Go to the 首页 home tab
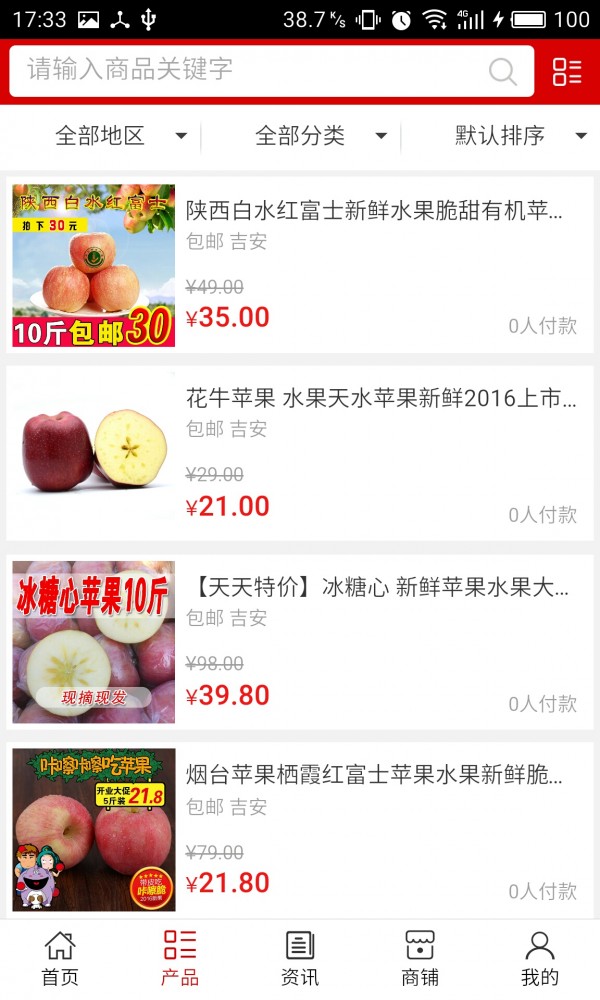 click(60, 958)
